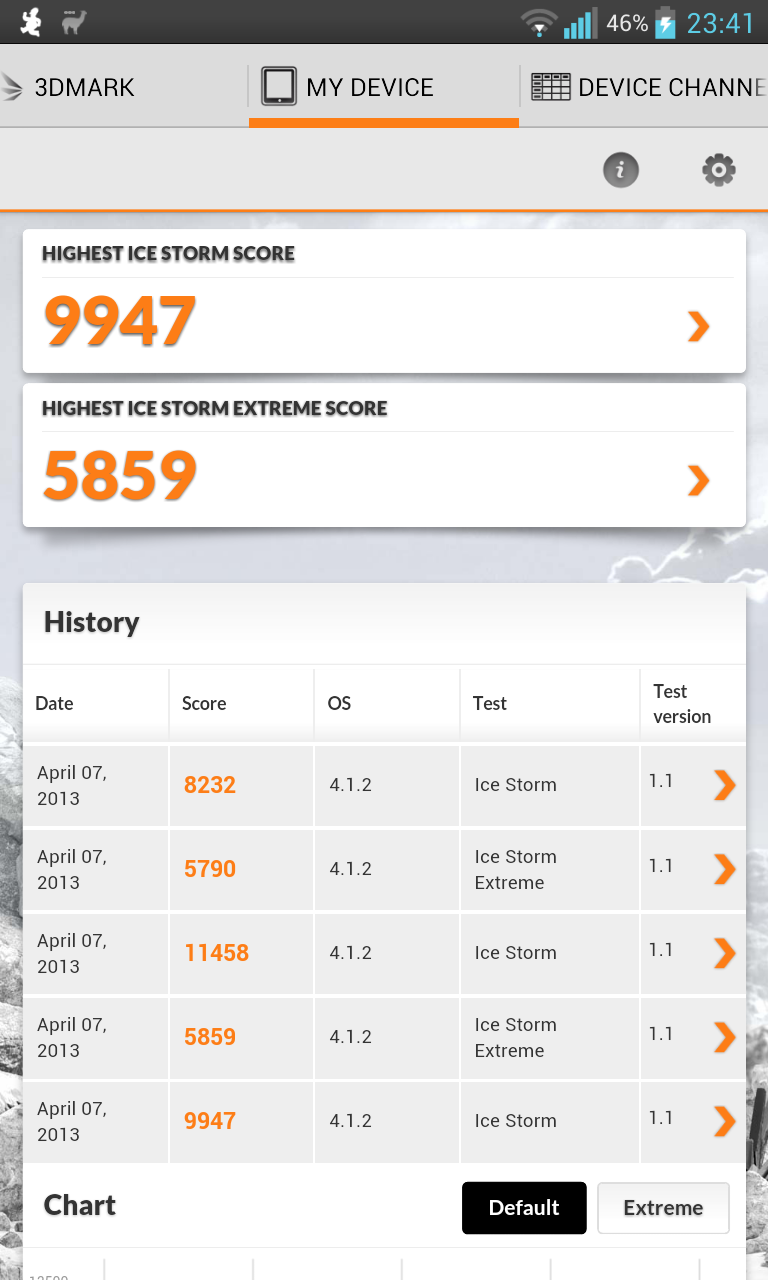Open the 9947 Ice Storm history row
Viewport: 768px width, 1280px height.
[x=384, y=1121]
